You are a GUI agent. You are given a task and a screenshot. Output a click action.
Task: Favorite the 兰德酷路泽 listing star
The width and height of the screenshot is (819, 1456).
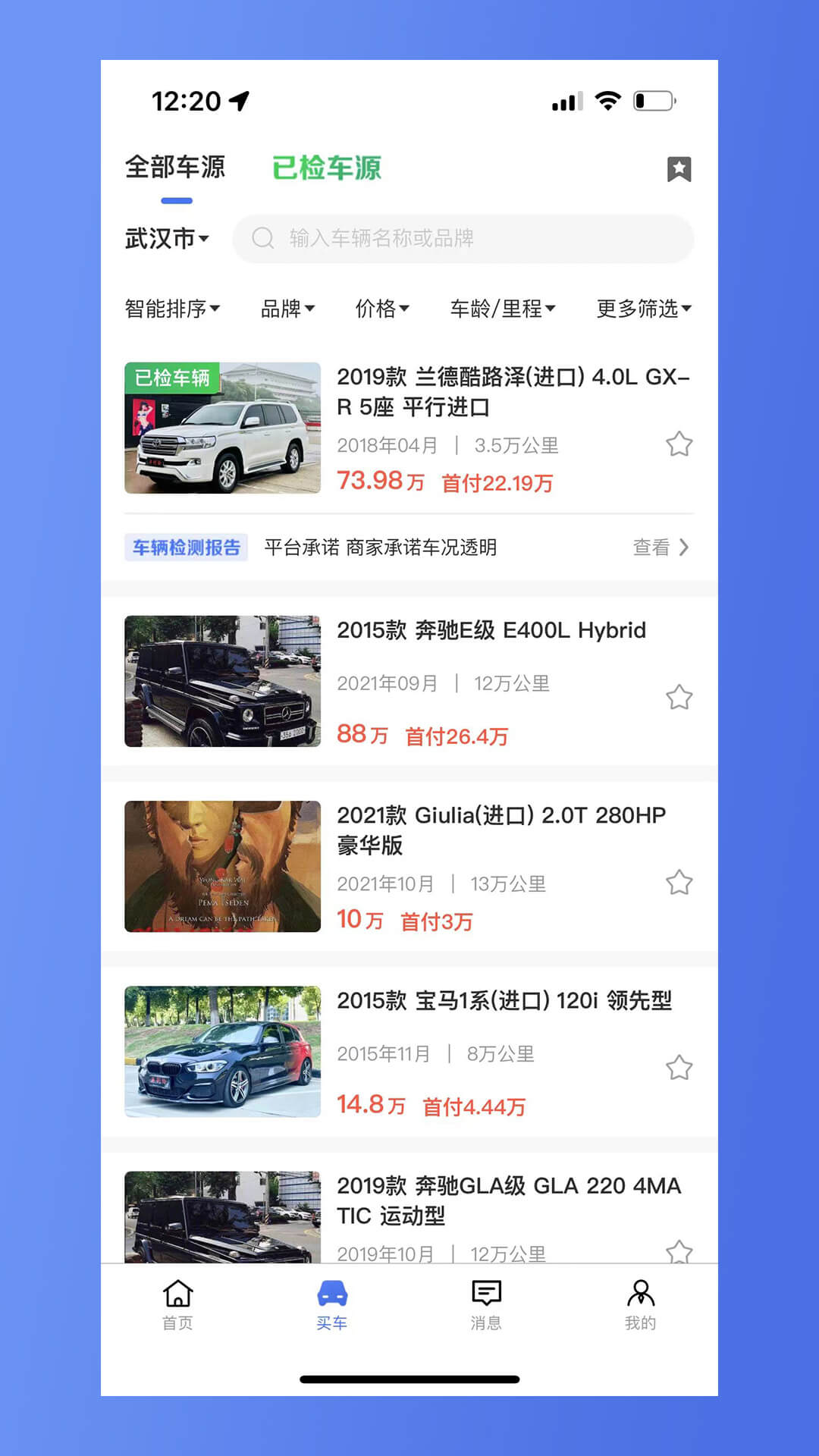point(679,444)
